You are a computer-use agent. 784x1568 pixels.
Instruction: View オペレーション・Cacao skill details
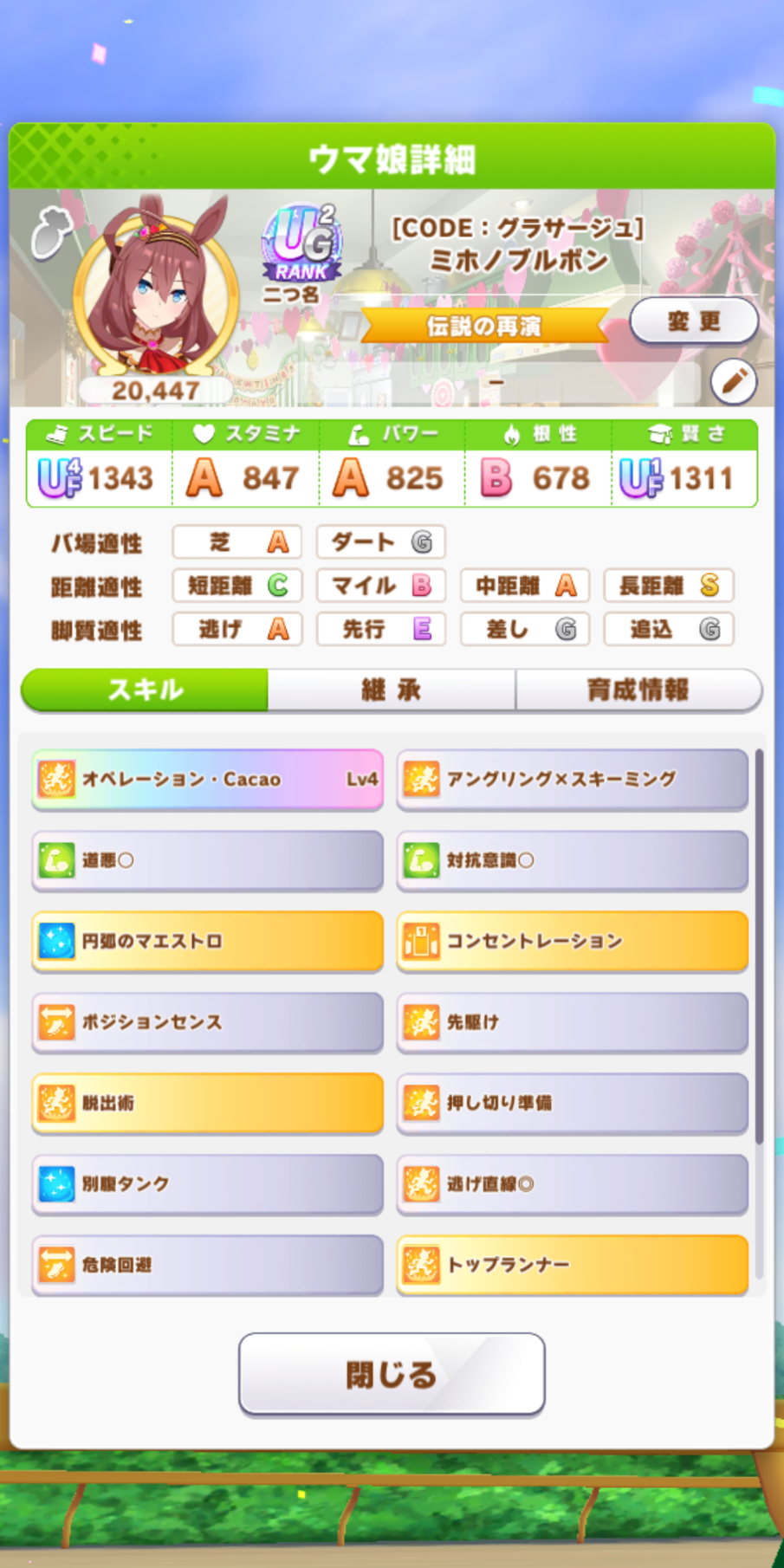[208, 779]
